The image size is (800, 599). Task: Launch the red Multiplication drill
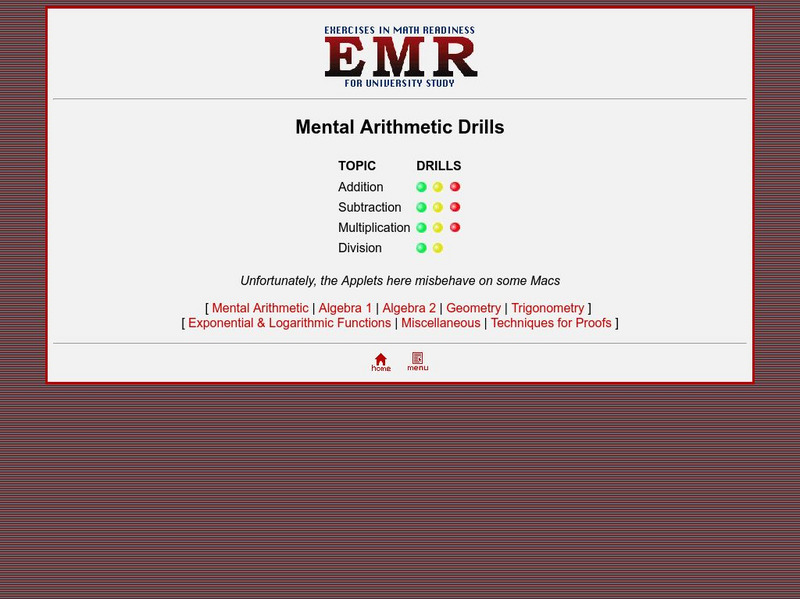point(455,228)
